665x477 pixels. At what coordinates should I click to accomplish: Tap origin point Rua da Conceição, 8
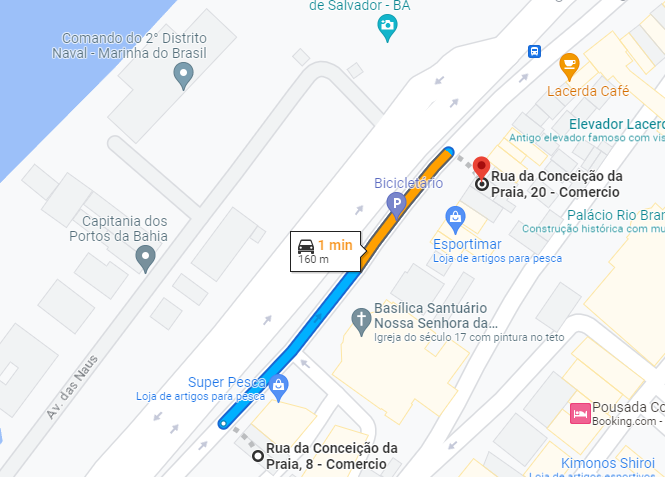pyautogui.click(x=258, y=456)
